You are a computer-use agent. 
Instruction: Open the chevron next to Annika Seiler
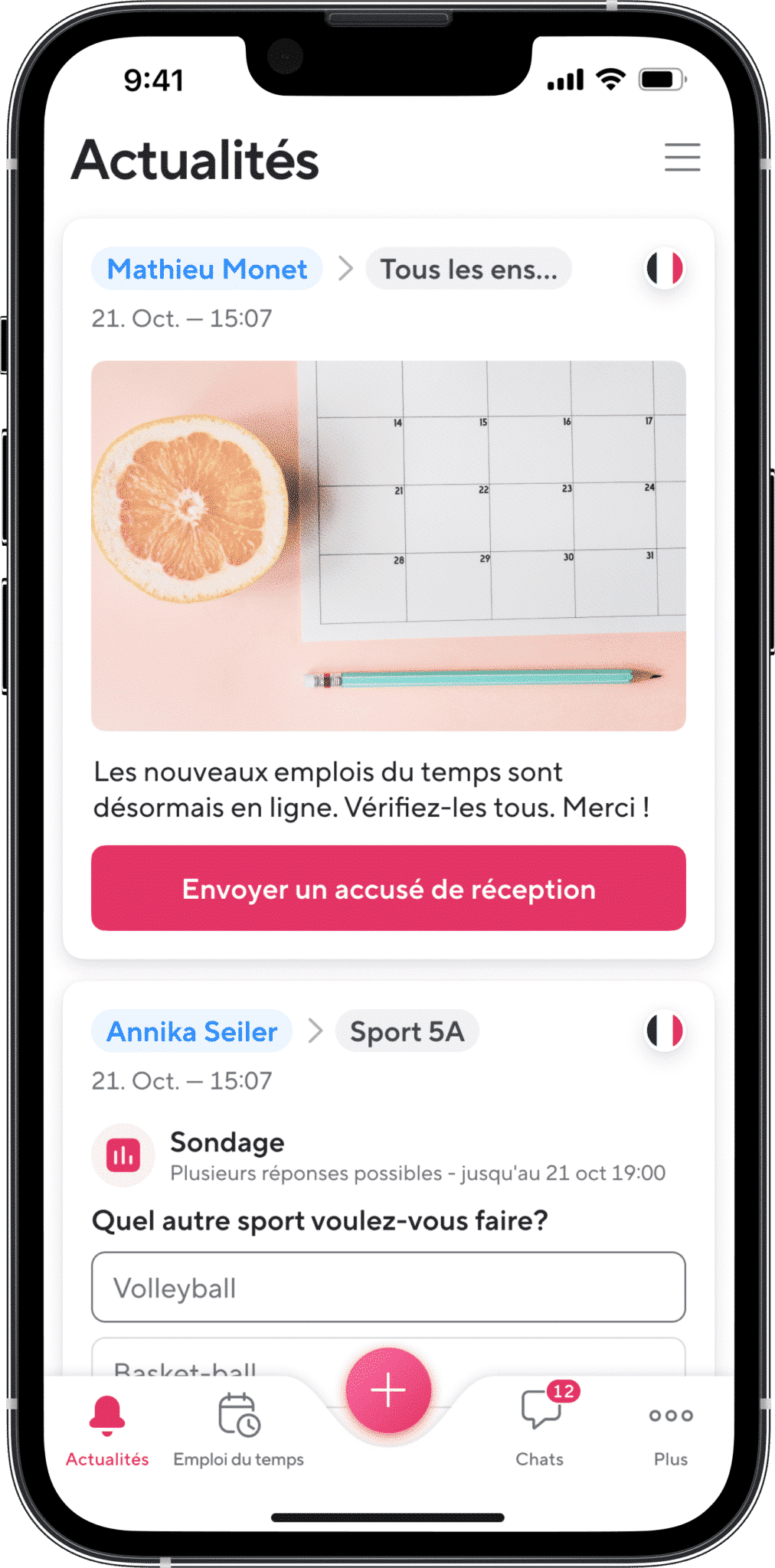[314, 1031]
